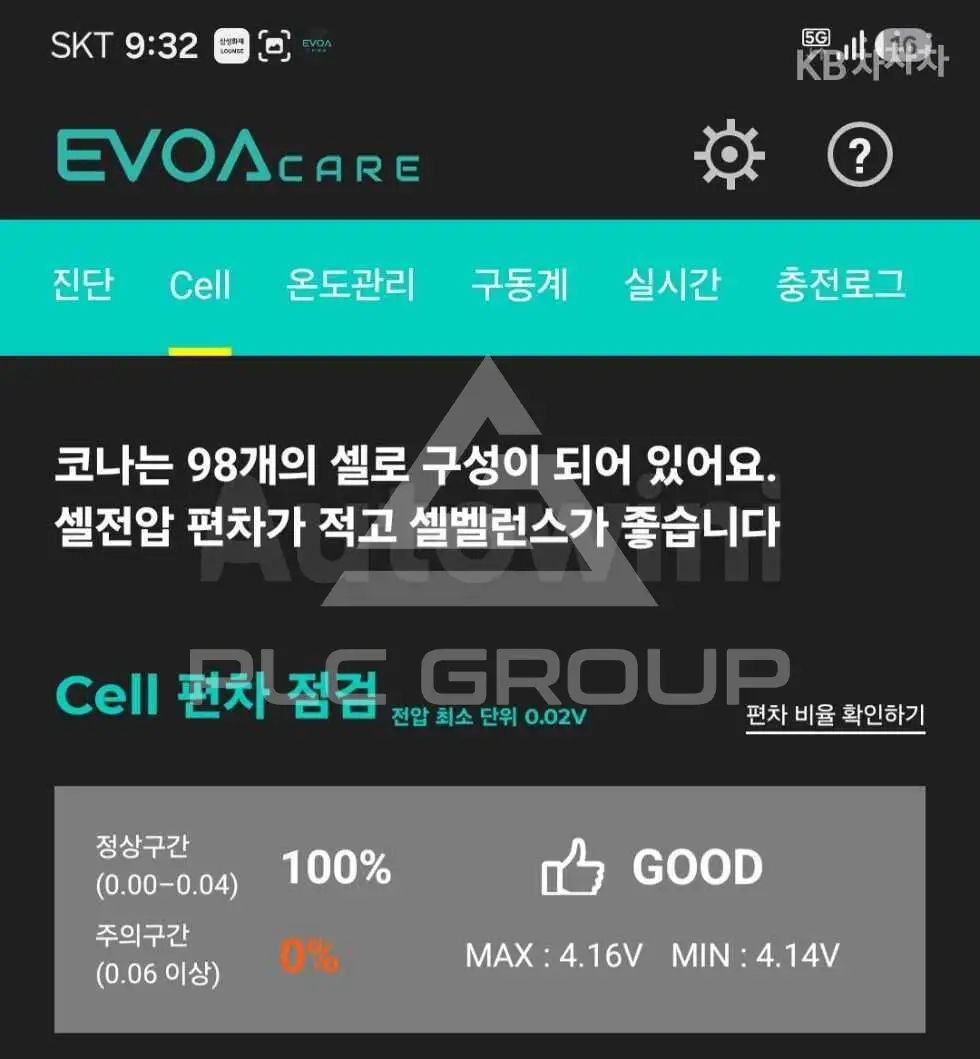Select the Cell tab
The image size is (980, 1059).
tap(200, 284)
